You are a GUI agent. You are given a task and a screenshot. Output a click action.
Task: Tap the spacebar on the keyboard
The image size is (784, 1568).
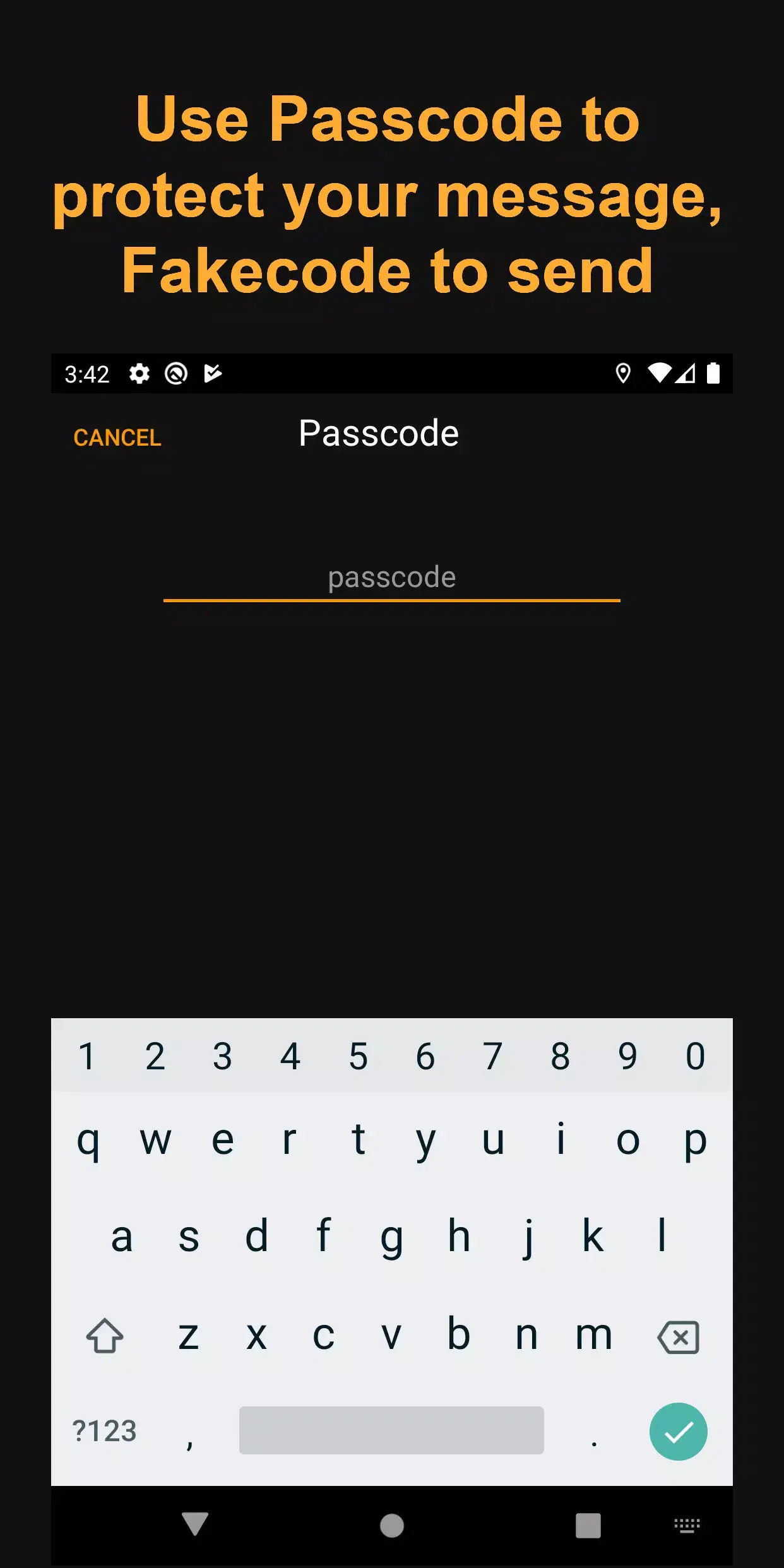pyautogui.click(x=392, y=1432)
